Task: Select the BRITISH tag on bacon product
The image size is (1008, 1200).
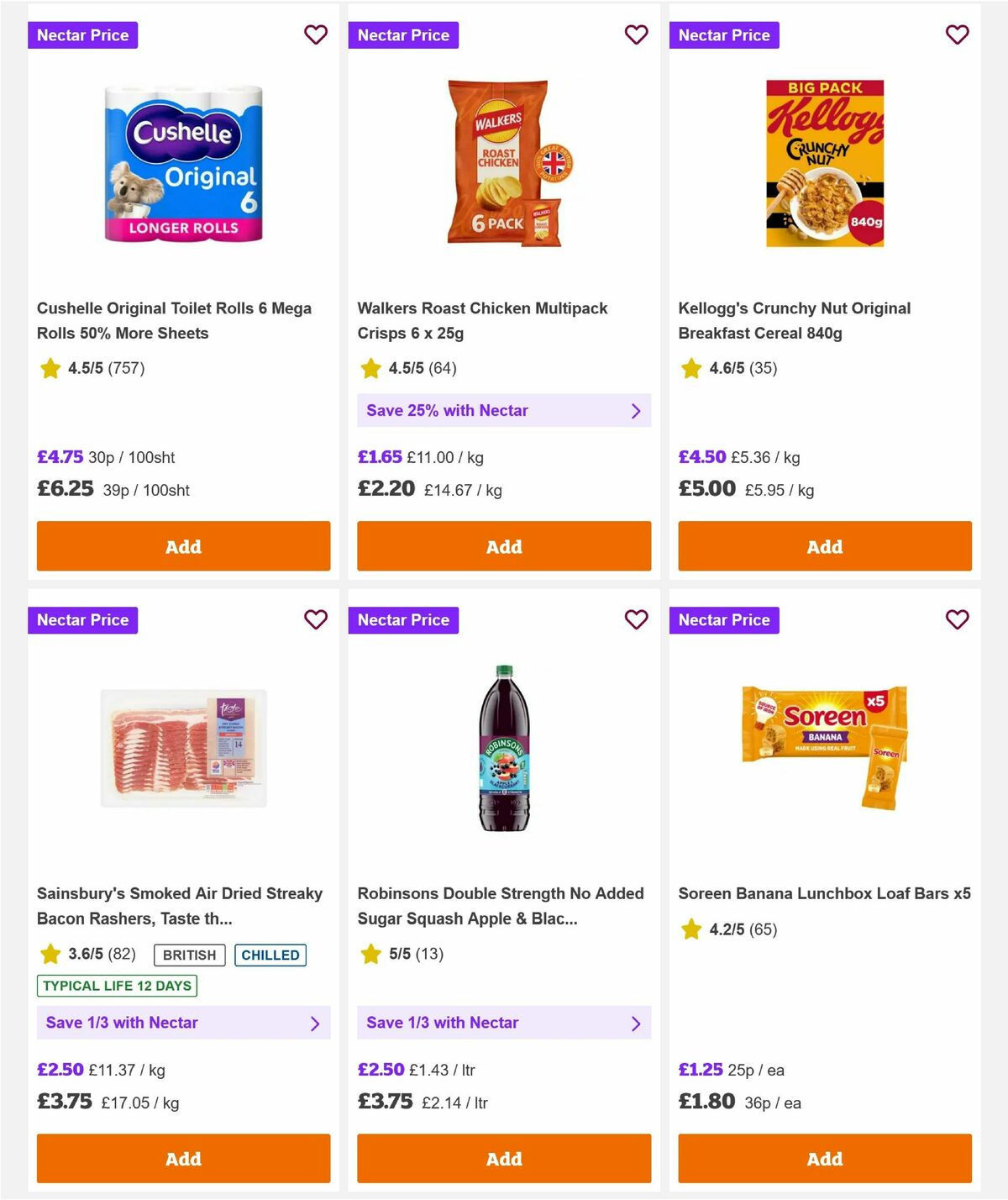Action: (188, 955)
